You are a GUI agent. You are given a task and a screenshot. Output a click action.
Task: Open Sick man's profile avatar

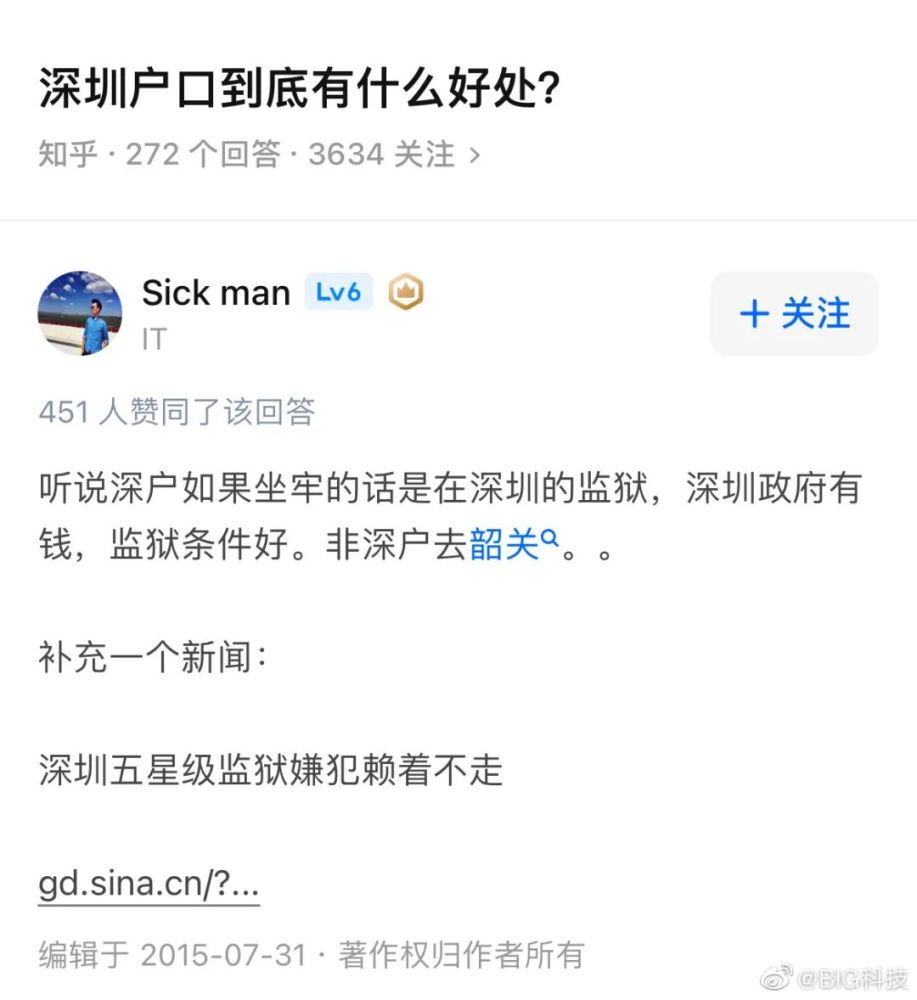(80, 313)
